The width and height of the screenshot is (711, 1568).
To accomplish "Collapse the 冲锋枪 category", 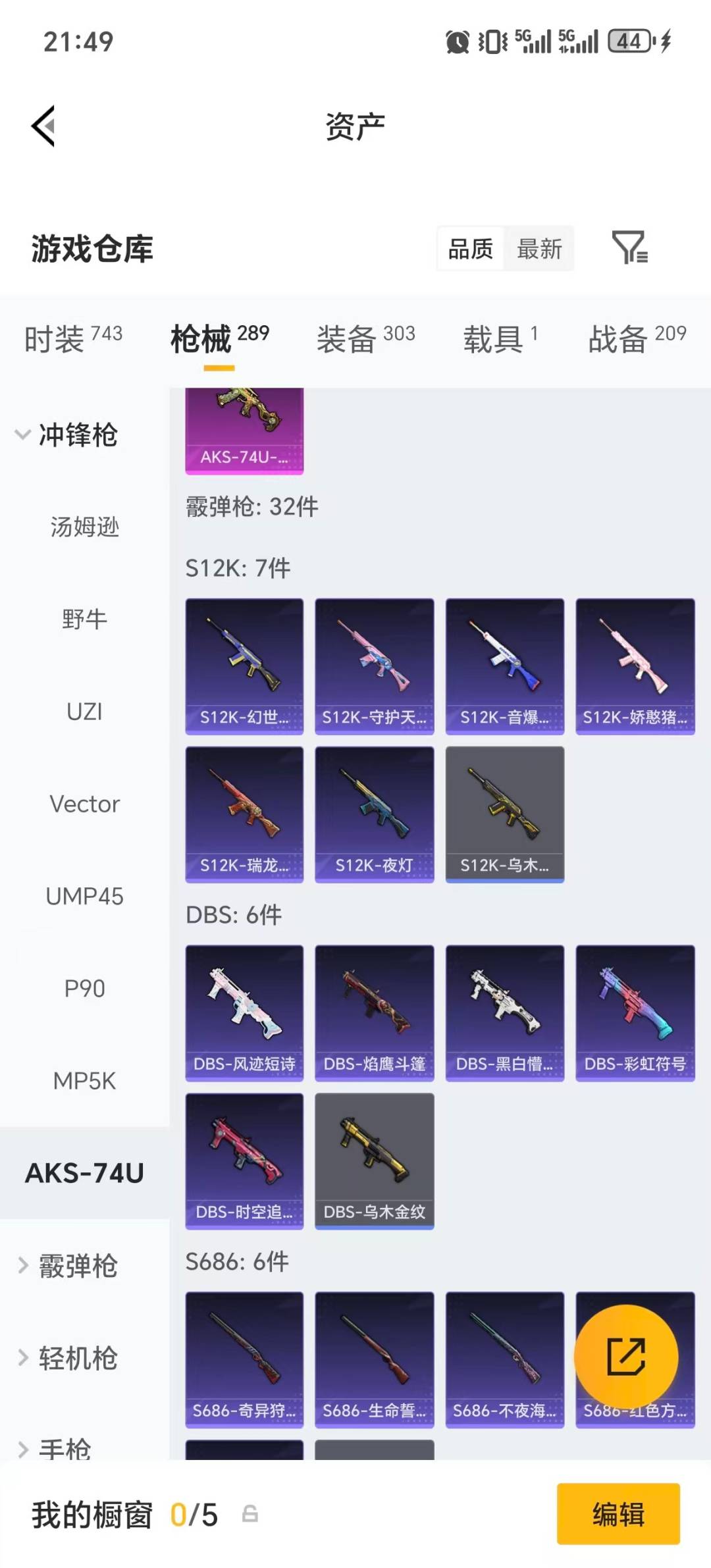I will coord(76,435).
